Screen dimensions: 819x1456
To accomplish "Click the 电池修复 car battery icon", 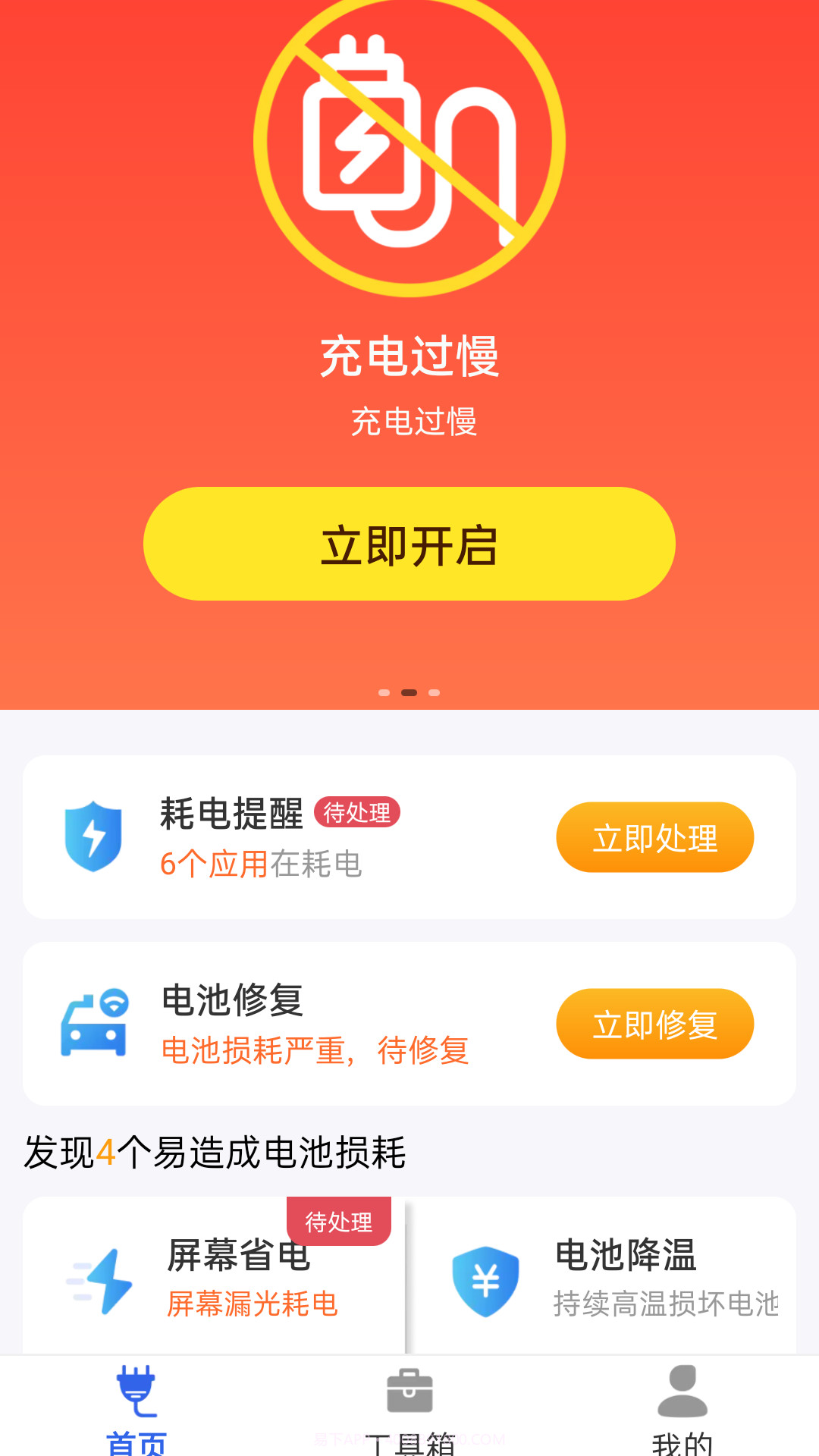I will 94,1023.
